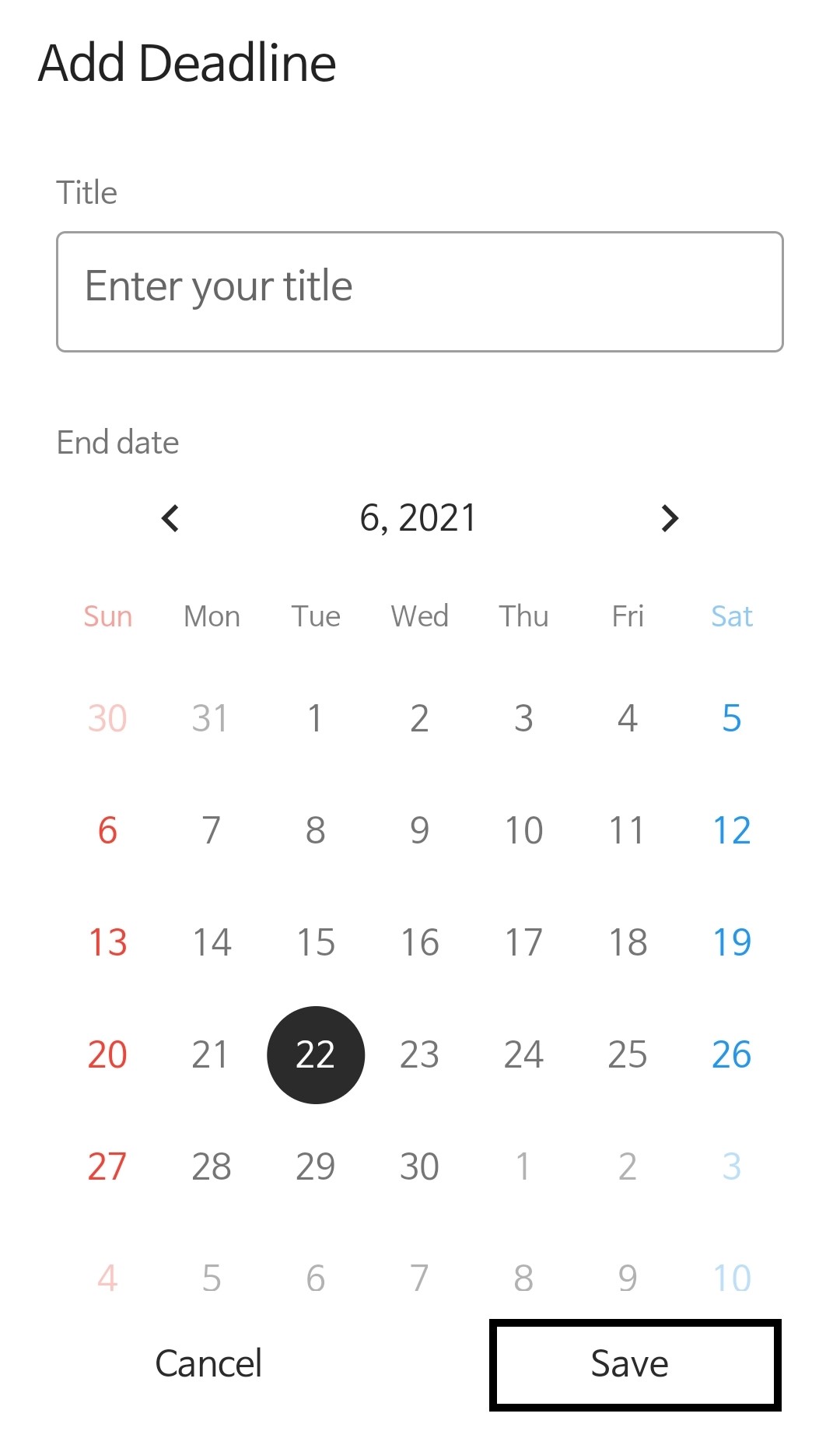
Task: Select Sunday June 13
Action: (107, 942)
